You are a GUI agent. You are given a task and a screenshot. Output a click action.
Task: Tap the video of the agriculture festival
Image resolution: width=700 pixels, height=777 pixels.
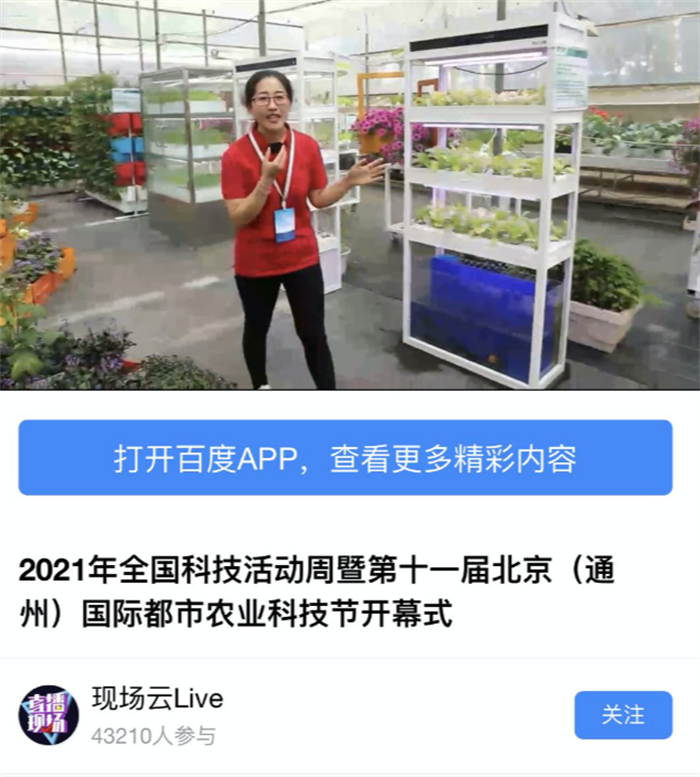point(350,195)
